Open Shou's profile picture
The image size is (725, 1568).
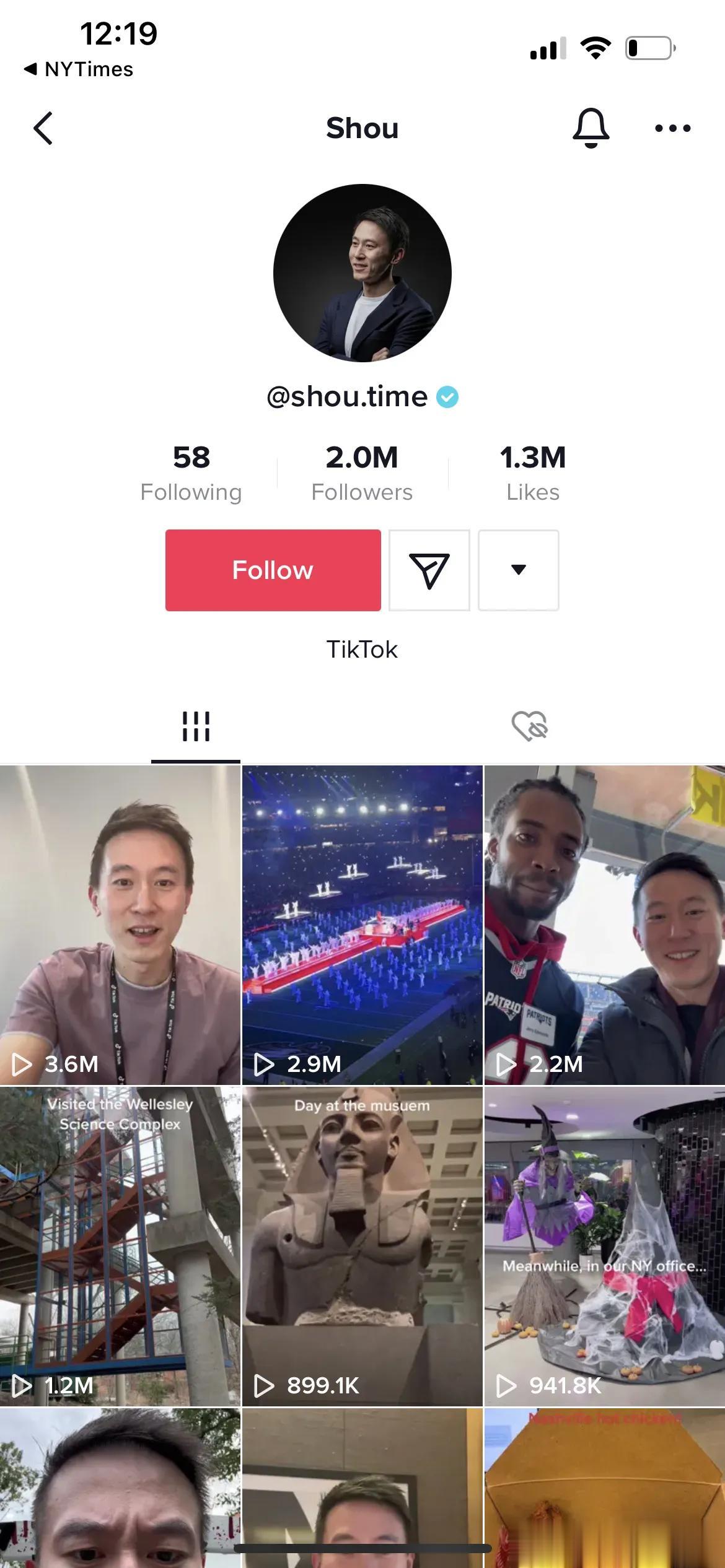pyautogui.click(x=362, y=272)
